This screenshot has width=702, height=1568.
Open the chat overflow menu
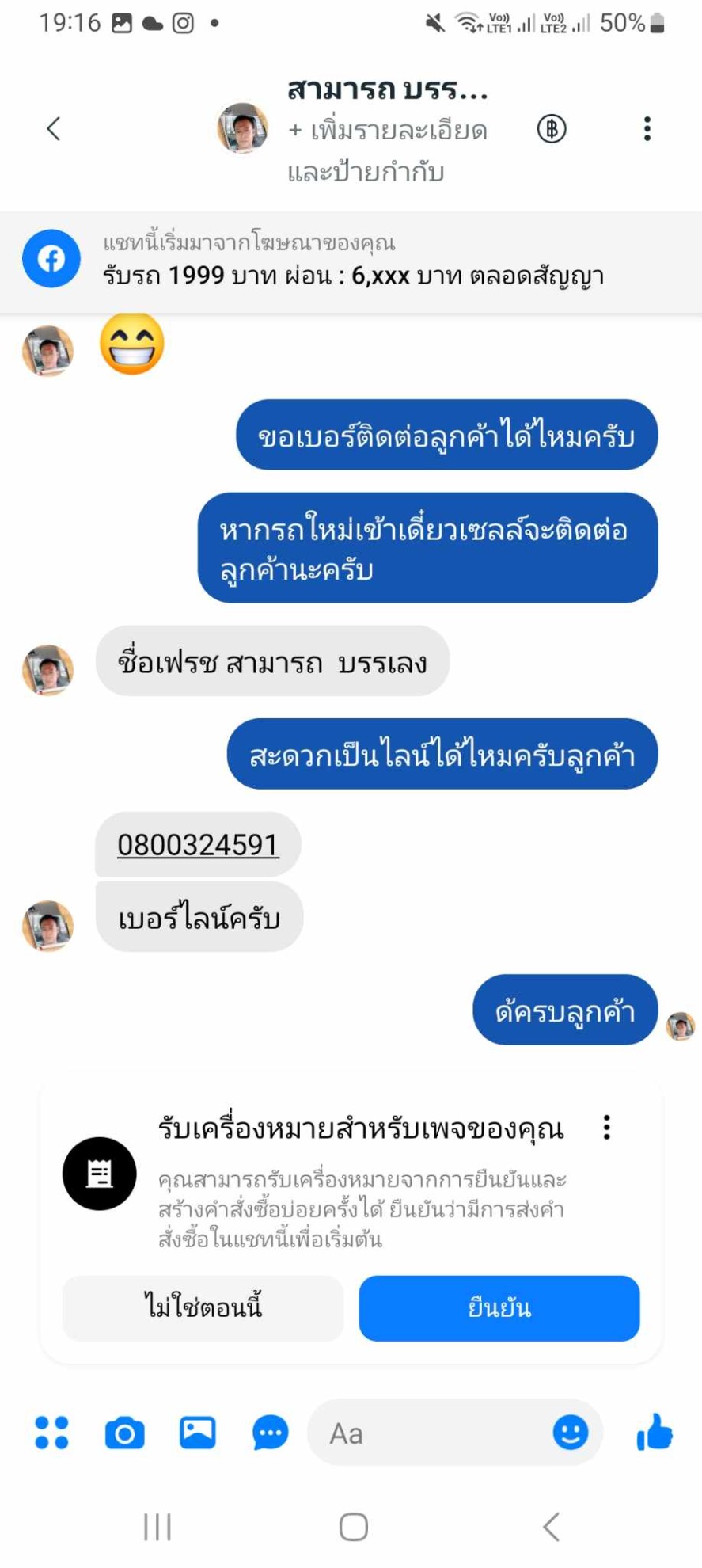click(x=647, y=128)
